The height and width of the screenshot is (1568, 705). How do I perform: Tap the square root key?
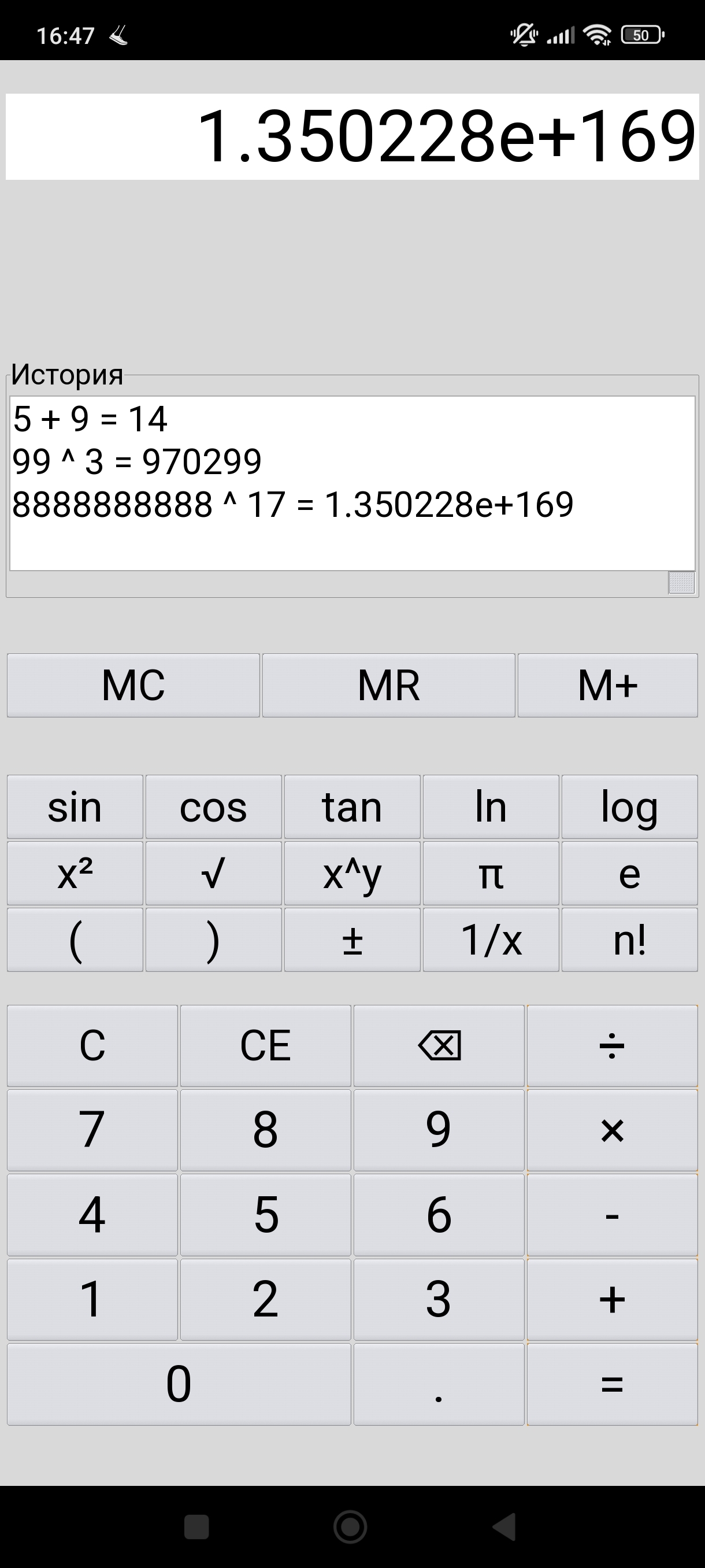point(213,874)
